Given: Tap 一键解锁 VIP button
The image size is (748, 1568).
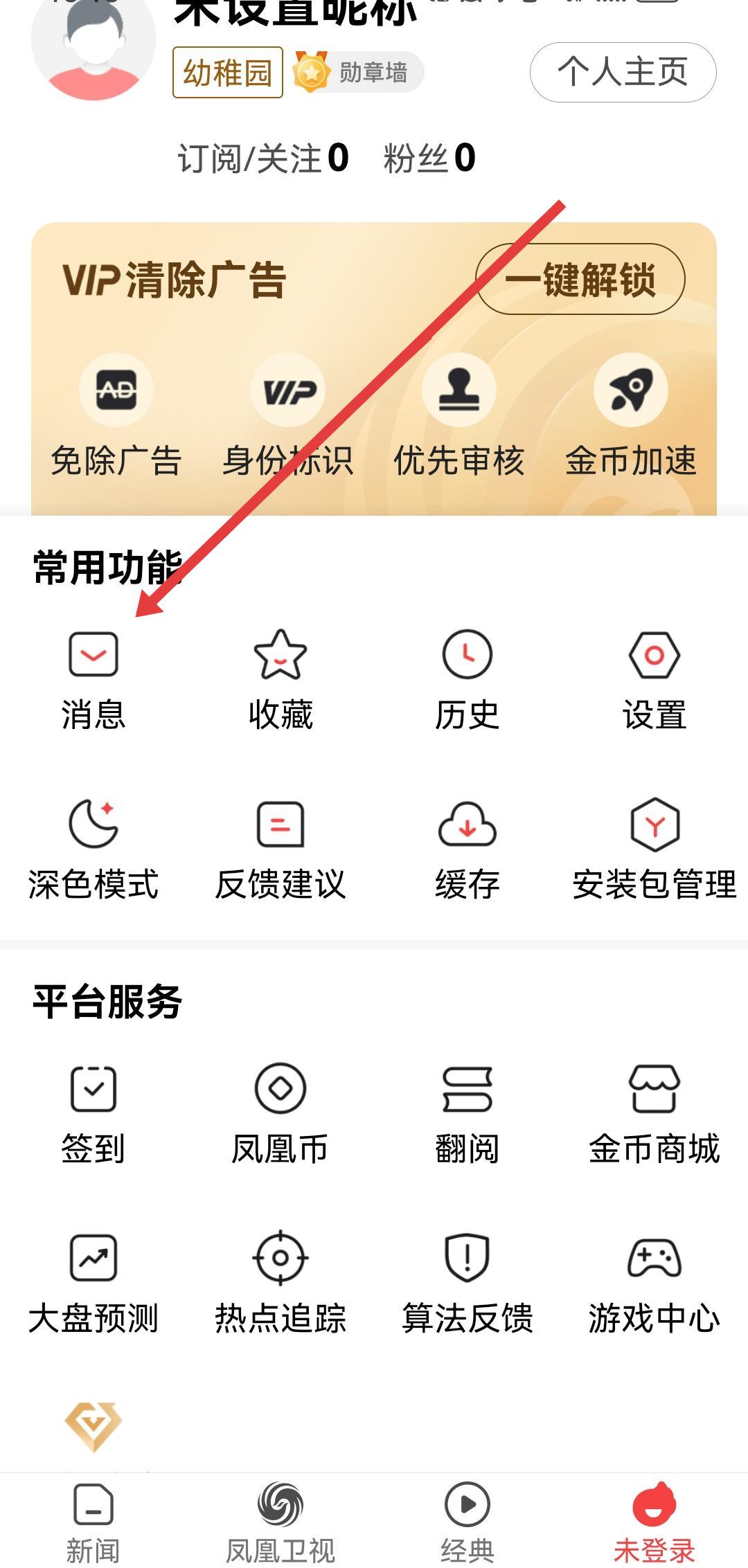Looking at the screenshot, I should 580,279.
